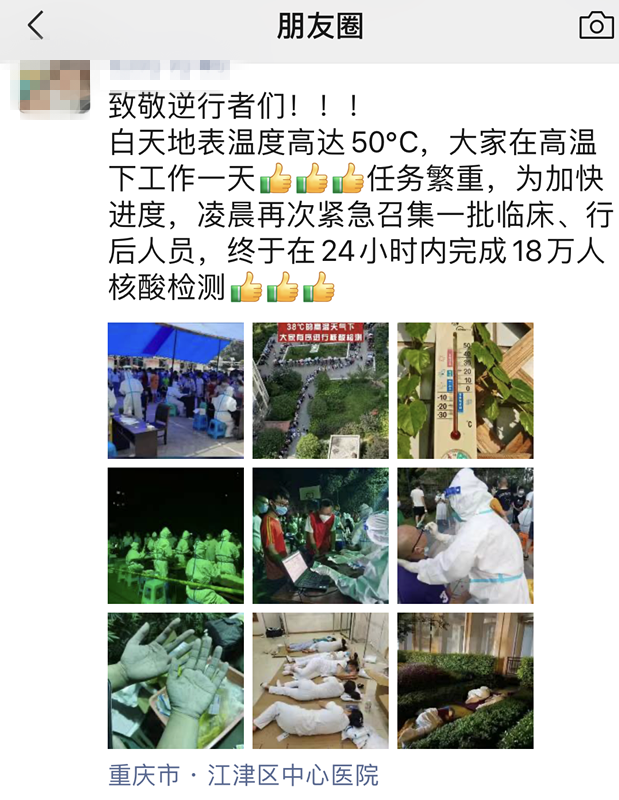Open the poster's profile avatar
Screen dimensions: 619x800
point(55,89)
